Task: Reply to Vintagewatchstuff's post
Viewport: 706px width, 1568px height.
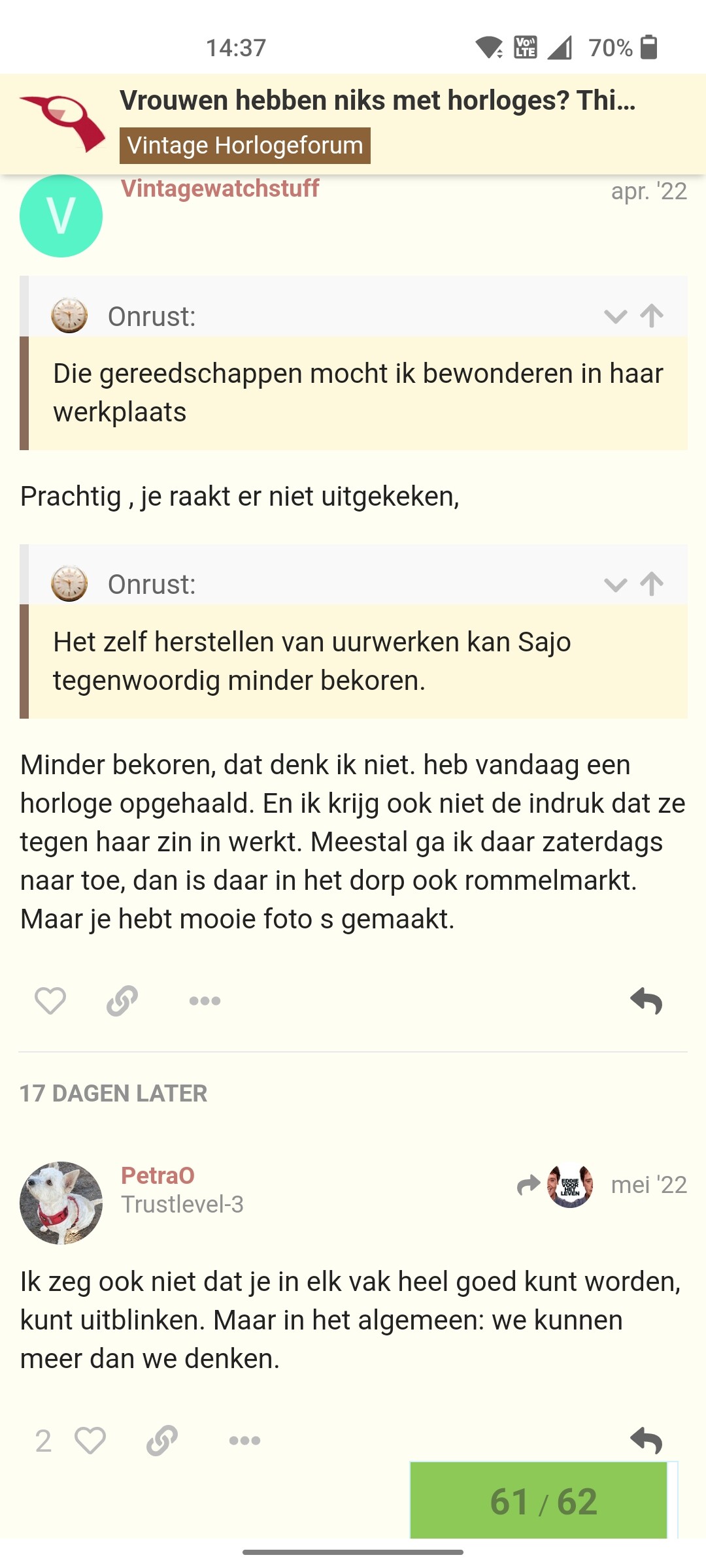Action: coord(647,1000)
